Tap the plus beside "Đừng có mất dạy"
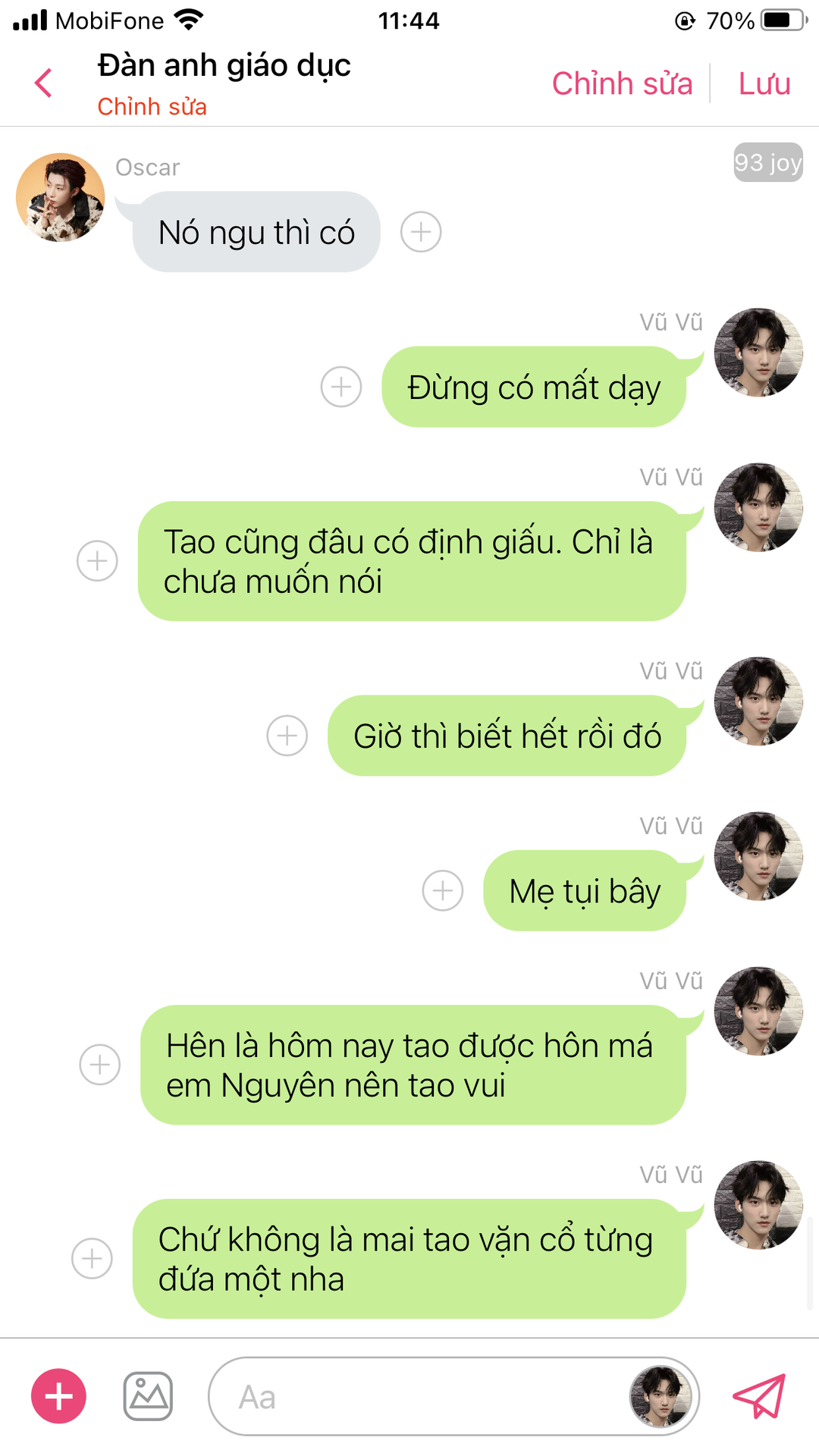The width and height of the screenshot is (819, 1456). tap(341, 387)
